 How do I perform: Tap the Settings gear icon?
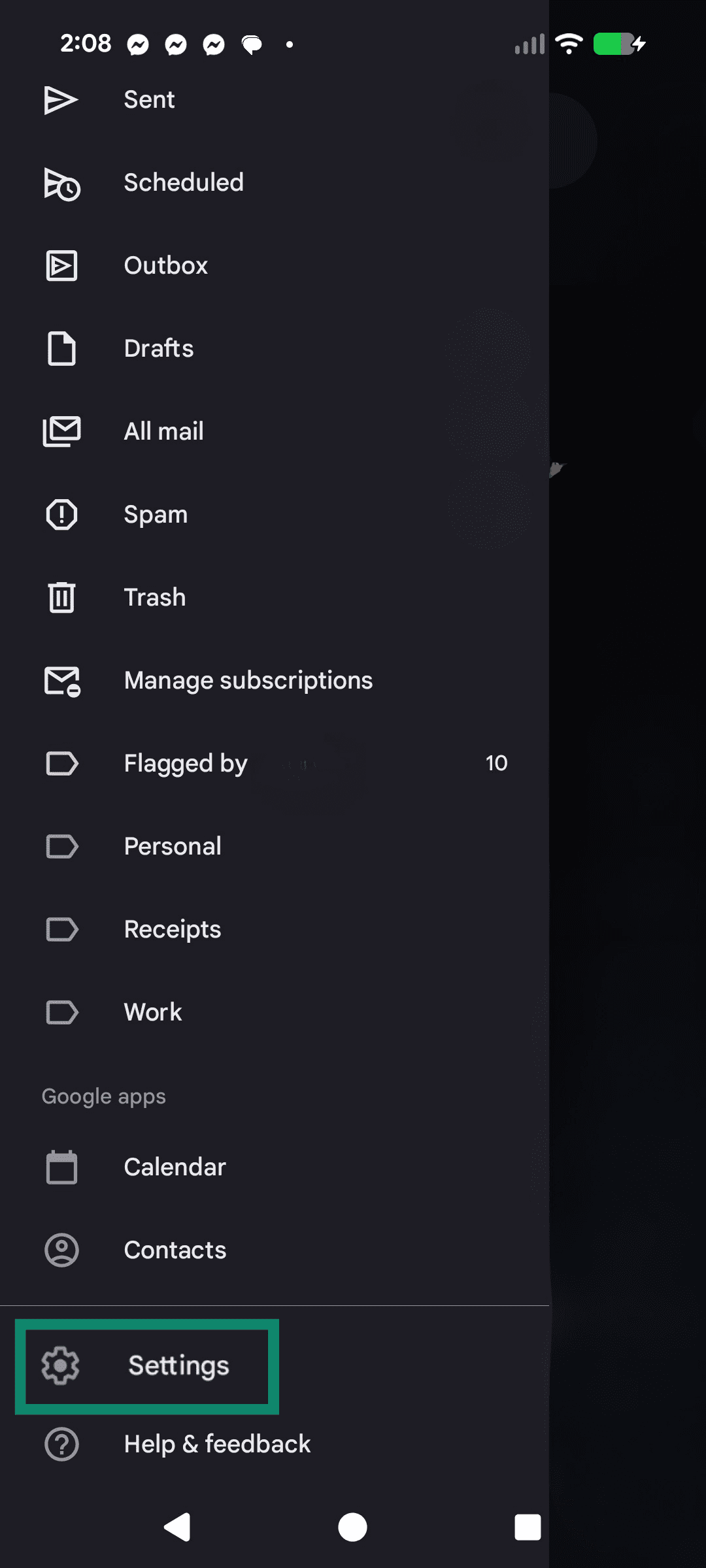pyautogui.click(x=61, y=1365)
